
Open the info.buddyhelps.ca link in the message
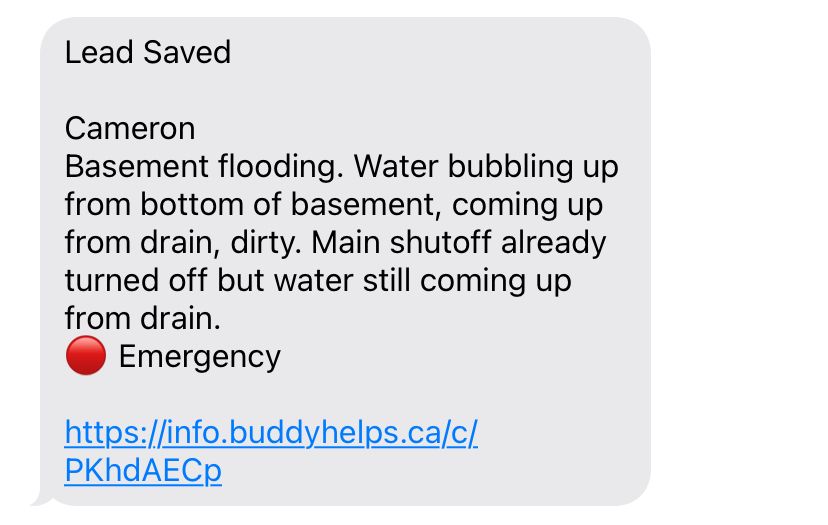coord(270,434)
